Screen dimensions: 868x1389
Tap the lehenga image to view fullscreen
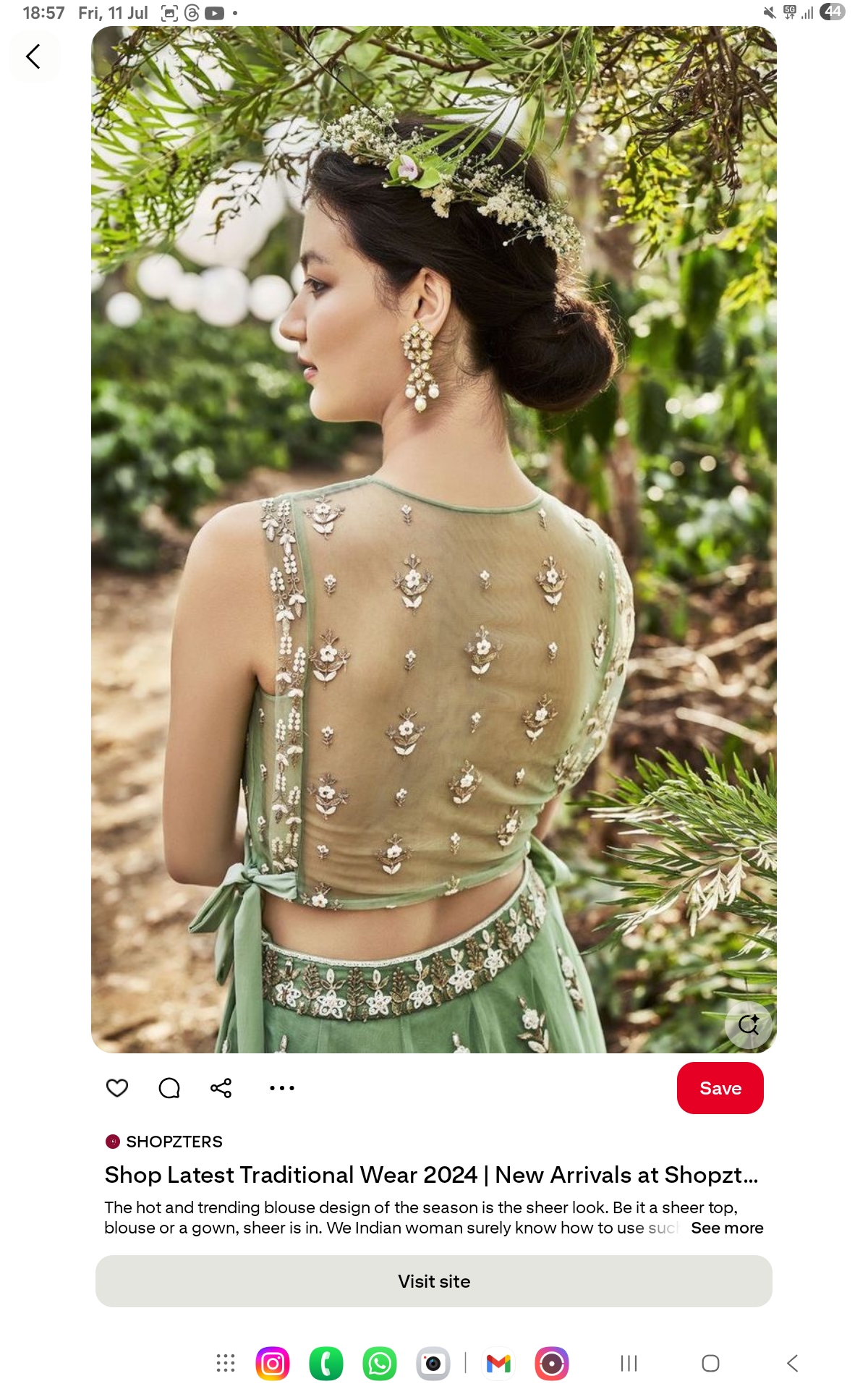pos(433,543)
